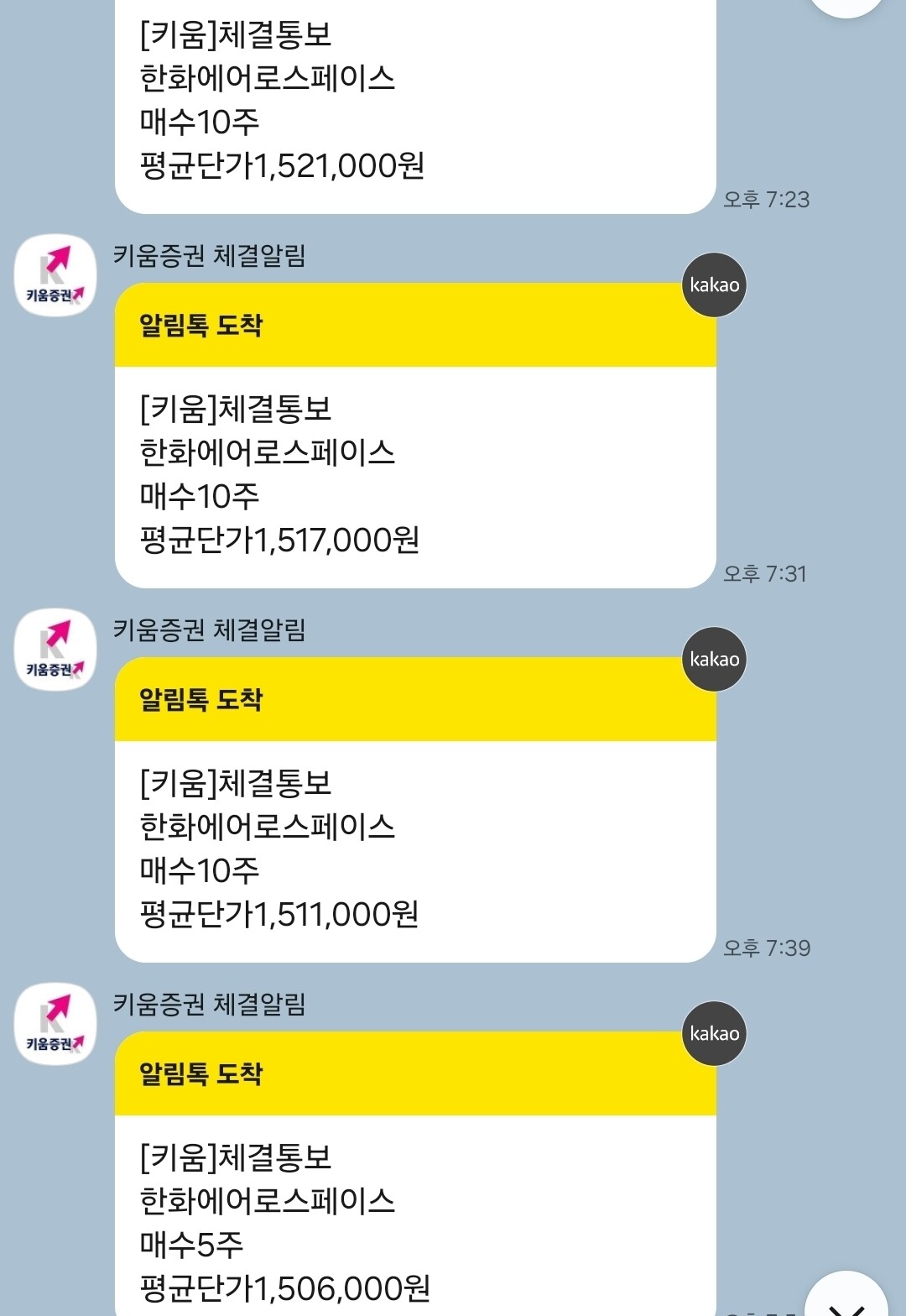The image size is (906, 1316).
Task: Open 키움증권 profile picture beside the 7:31 message
Action: click(x=55, y=275)
